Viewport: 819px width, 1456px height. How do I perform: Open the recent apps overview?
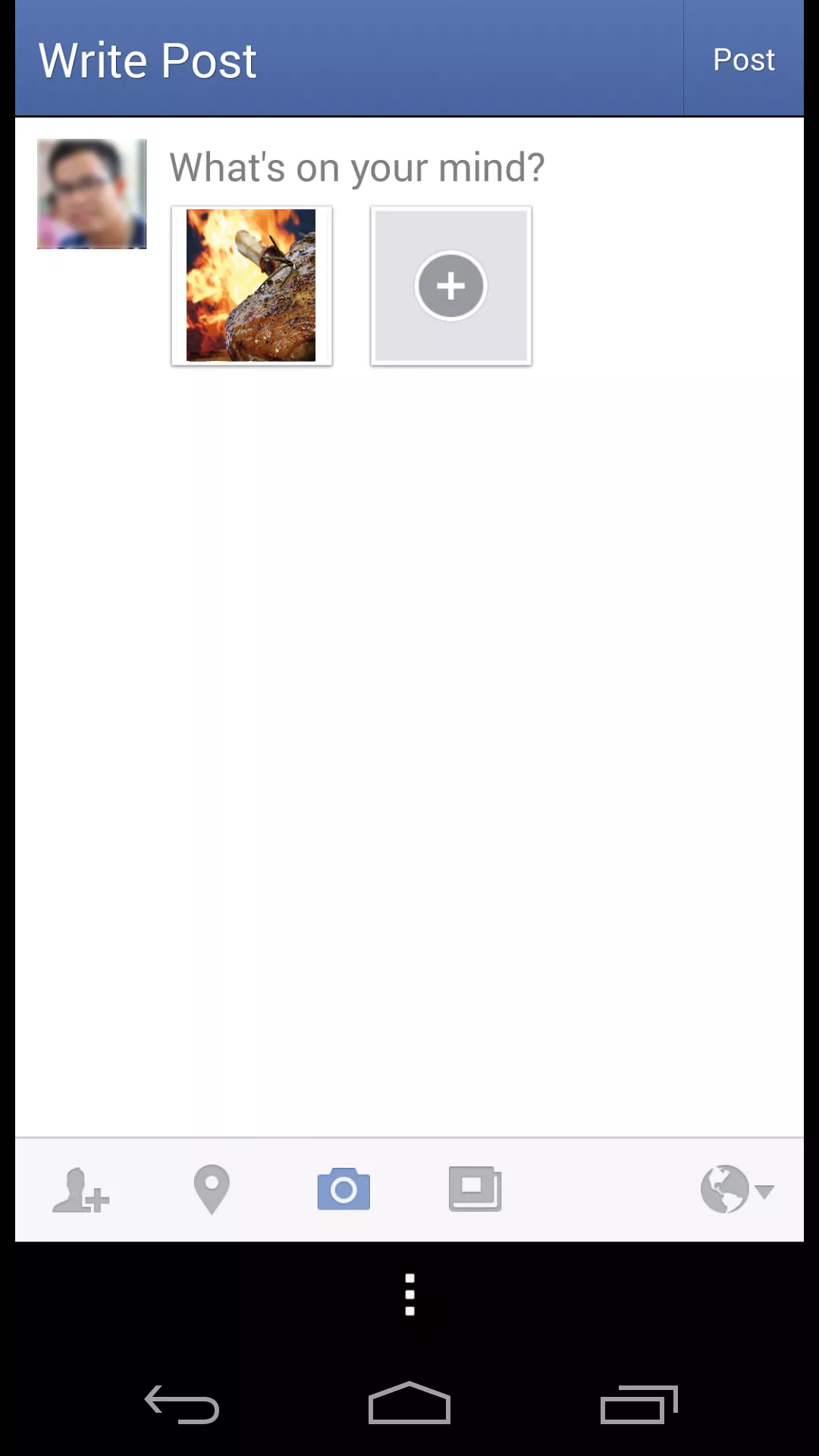tap(639, 1404)
